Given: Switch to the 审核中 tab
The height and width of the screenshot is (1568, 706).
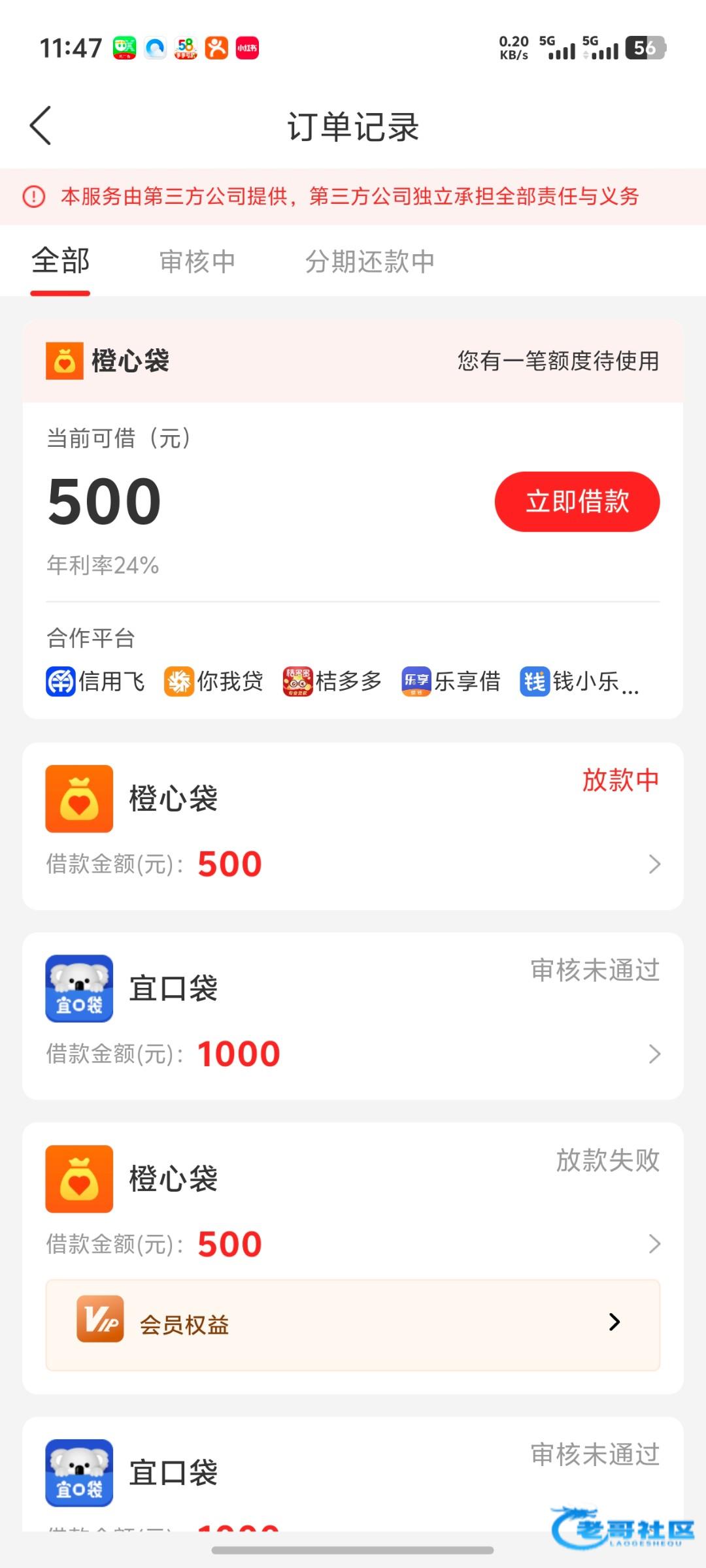Looking at the screenshot, I should click(197, 261).
